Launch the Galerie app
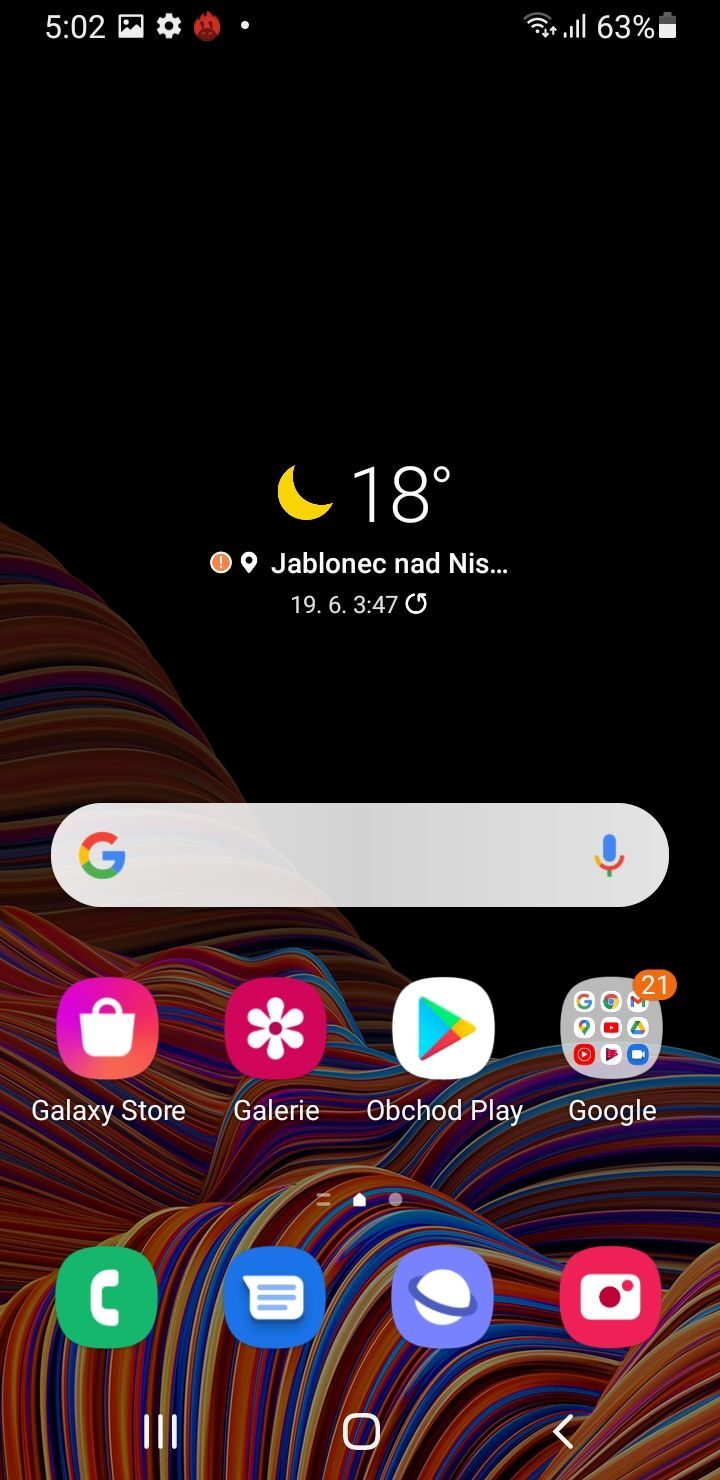The height and width of the screenshot is (1480, 720). click(x=276, y=1029)
